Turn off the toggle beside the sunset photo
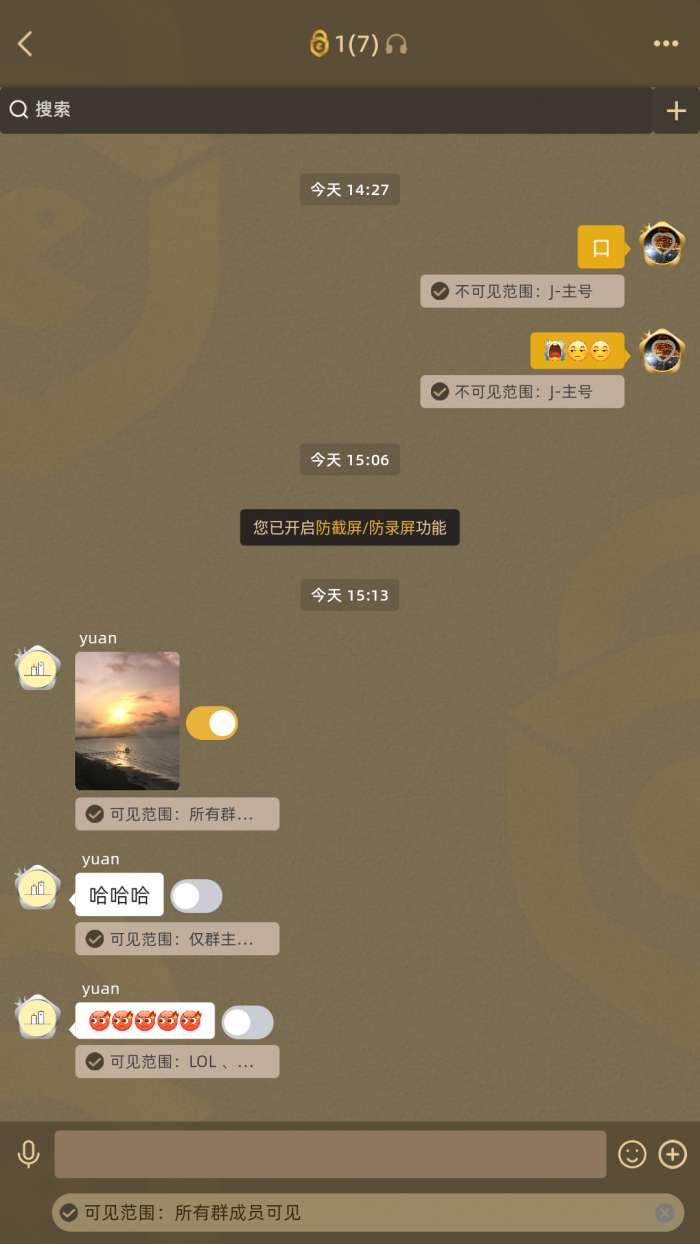Viewport: 700px width, 1244px height. pos(212,723)
